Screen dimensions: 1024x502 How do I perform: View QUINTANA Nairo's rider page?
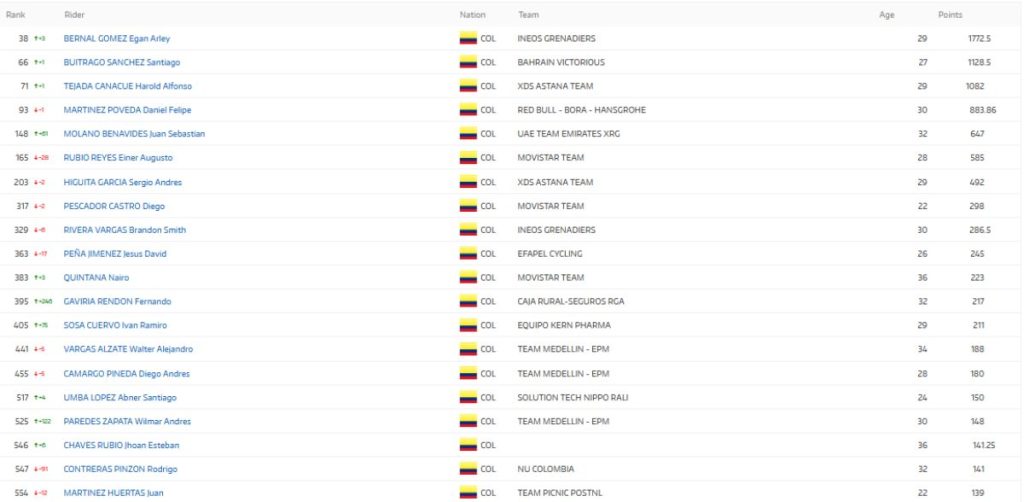[x=96, y=278]
